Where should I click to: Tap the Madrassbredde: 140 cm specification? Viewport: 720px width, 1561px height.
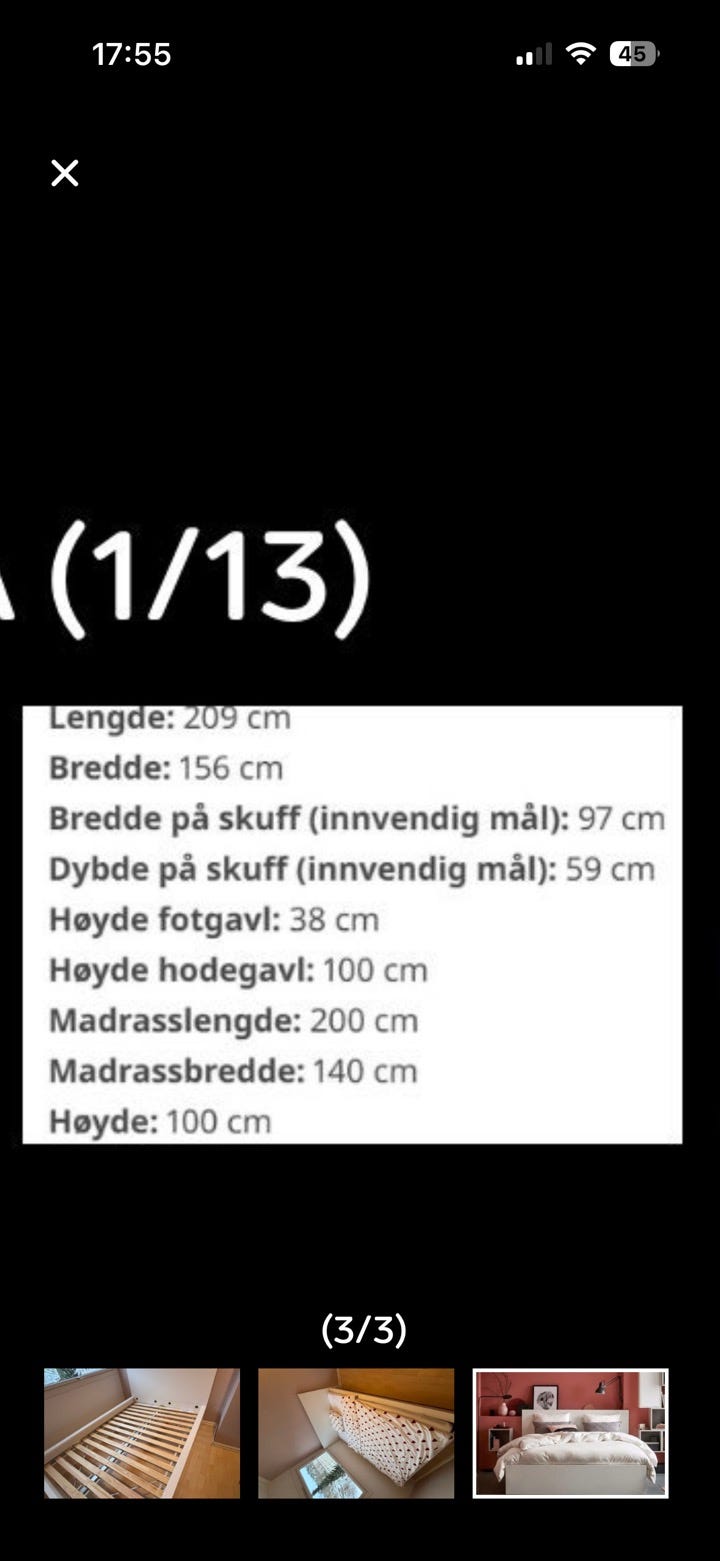point(233,1071)
